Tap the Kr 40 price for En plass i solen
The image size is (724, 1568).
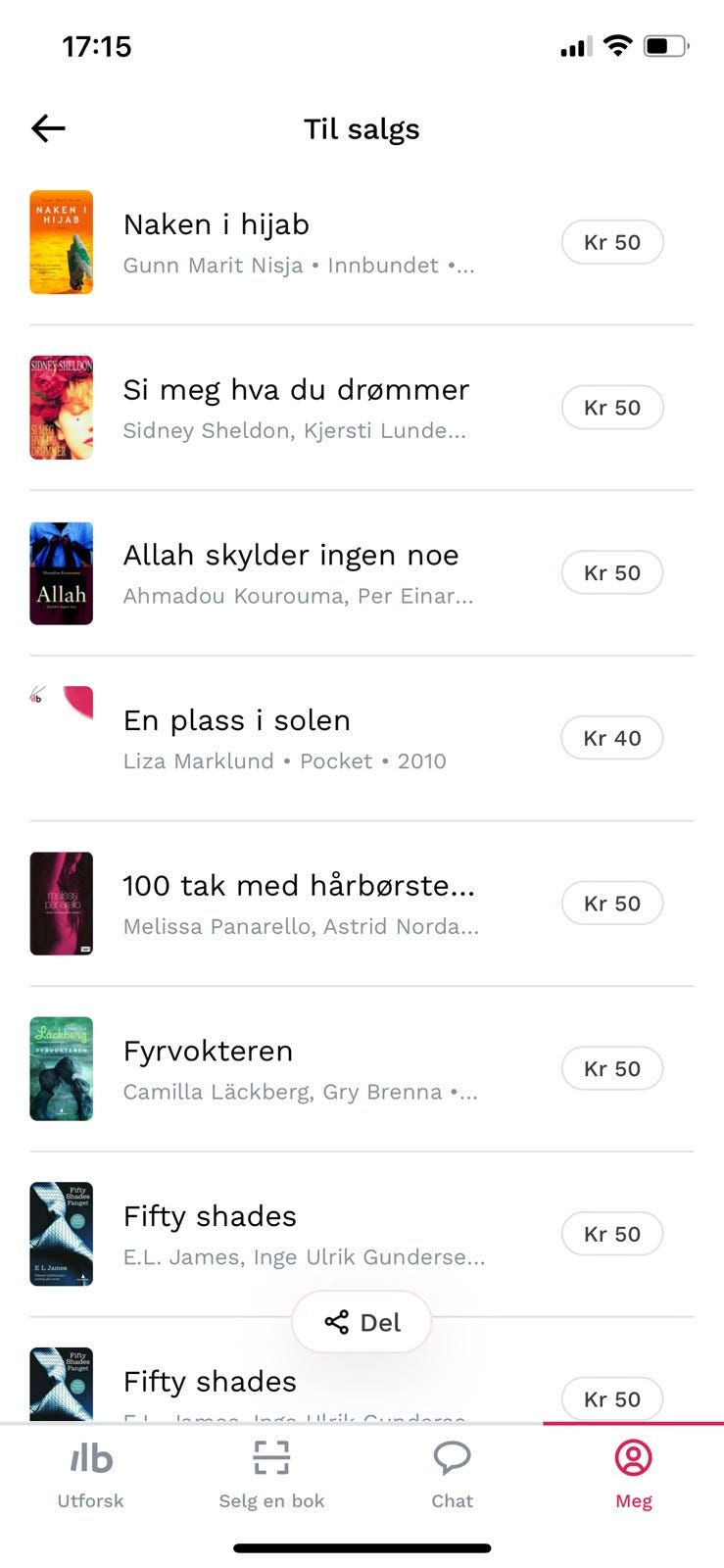click(x=611, y=738)
